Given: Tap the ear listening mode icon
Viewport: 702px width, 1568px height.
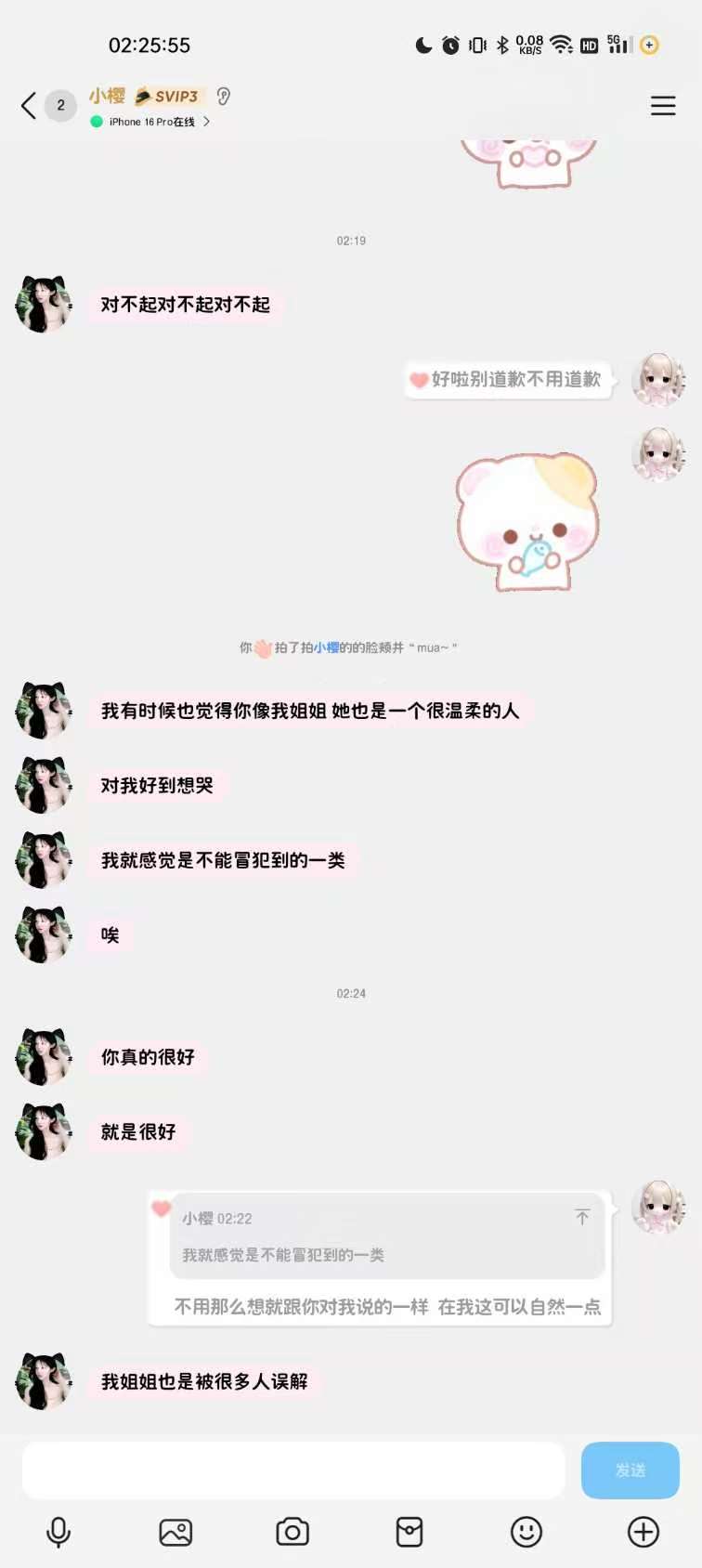Looking at the screenshot, I should 224,96.
